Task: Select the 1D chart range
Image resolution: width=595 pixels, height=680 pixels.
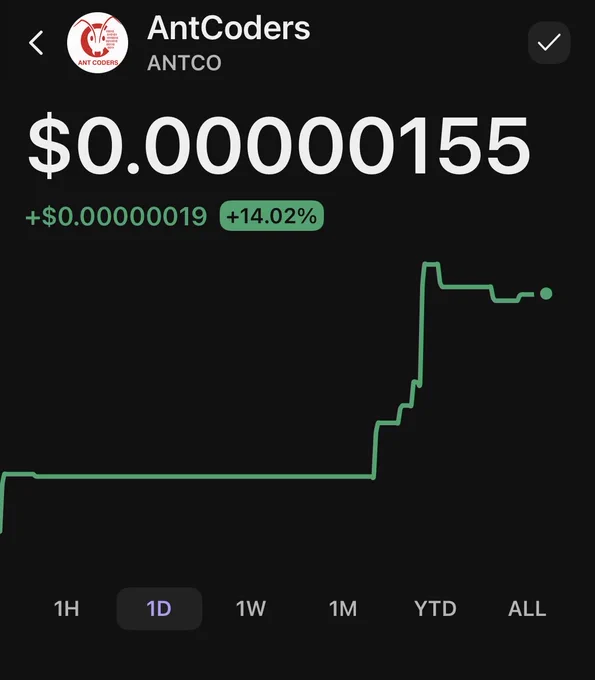Action: [159, 608]
